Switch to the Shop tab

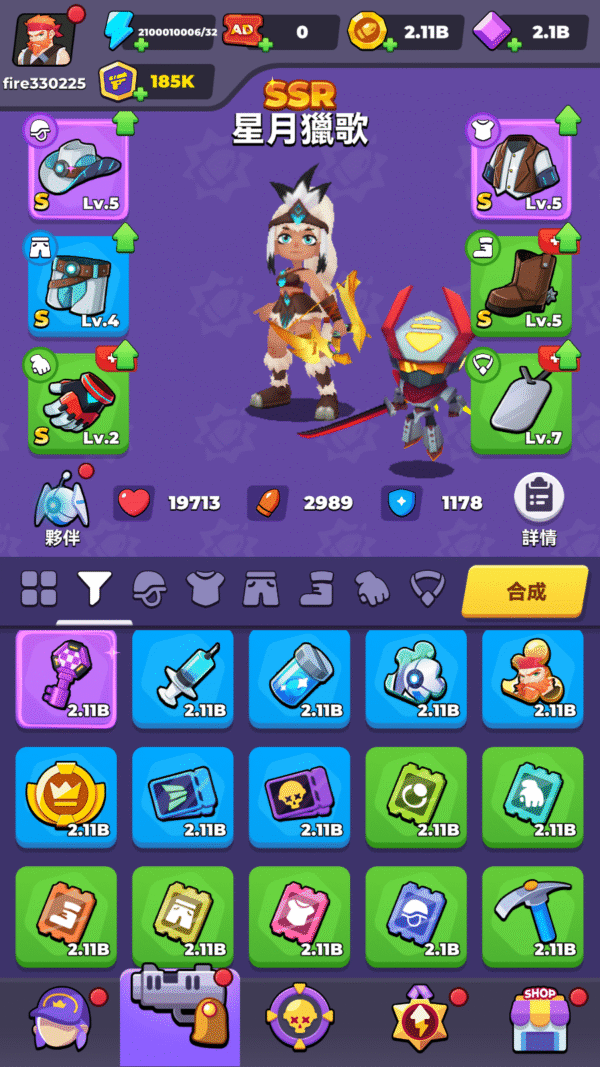(x=541, y=1020)
